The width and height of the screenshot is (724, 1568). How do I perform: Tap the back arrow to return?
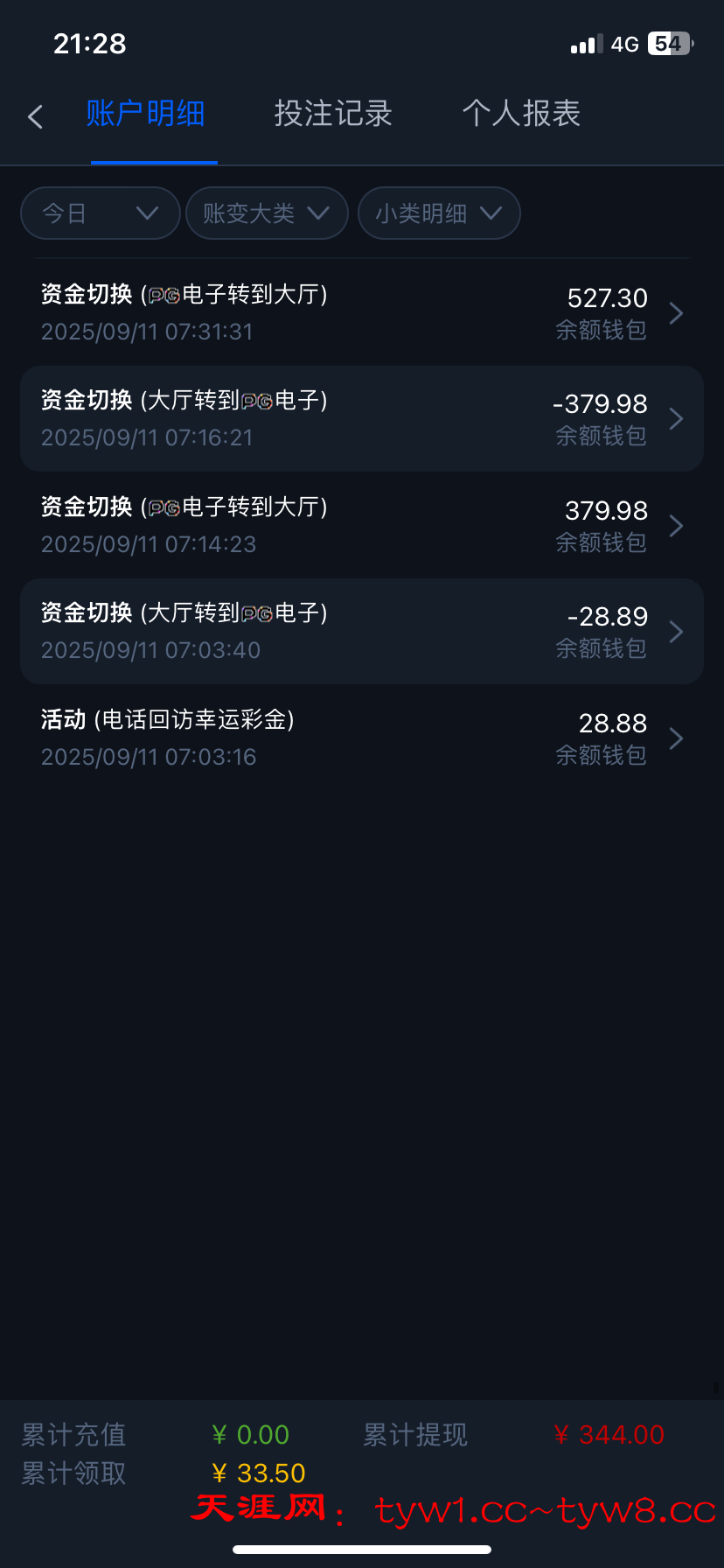pos(35,115)
